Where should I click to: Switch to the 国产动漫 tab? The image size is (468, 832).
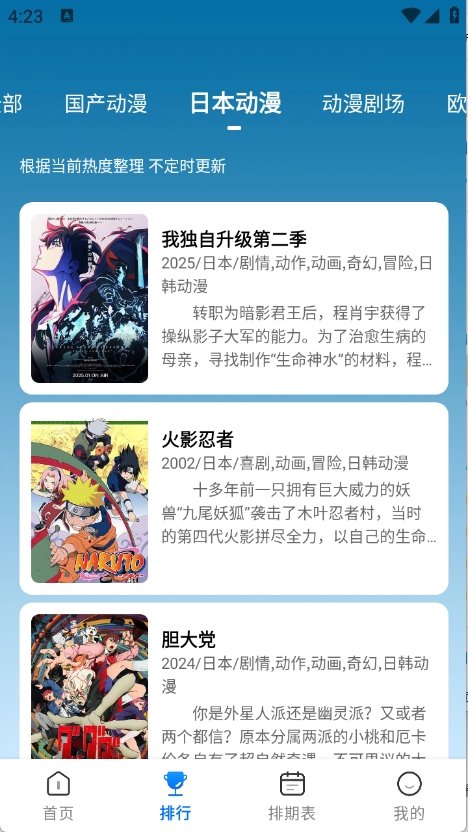[x=106, y=103]
